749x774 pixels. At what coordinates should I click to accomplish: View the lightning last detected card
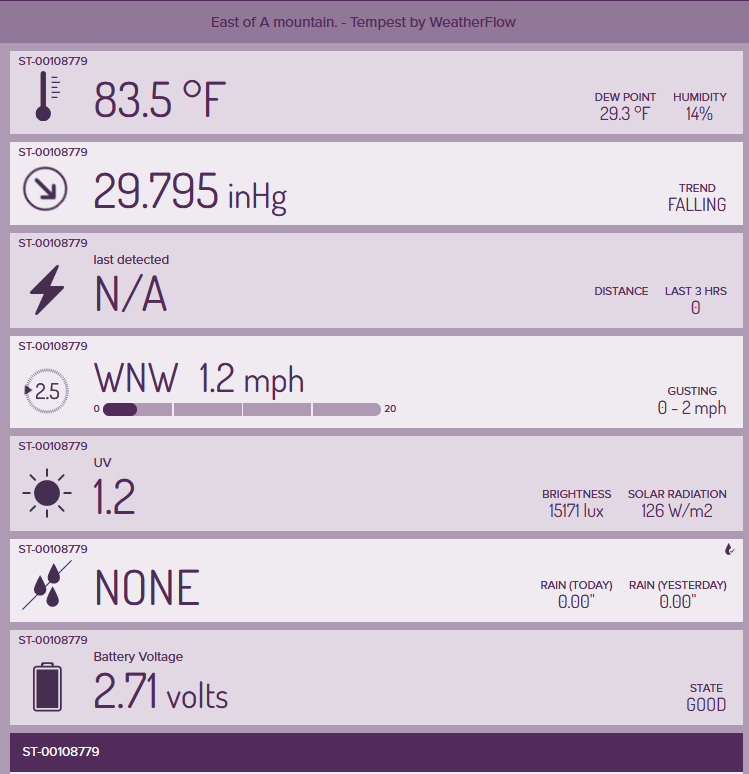pyautogui.click(x=374, y=283)
